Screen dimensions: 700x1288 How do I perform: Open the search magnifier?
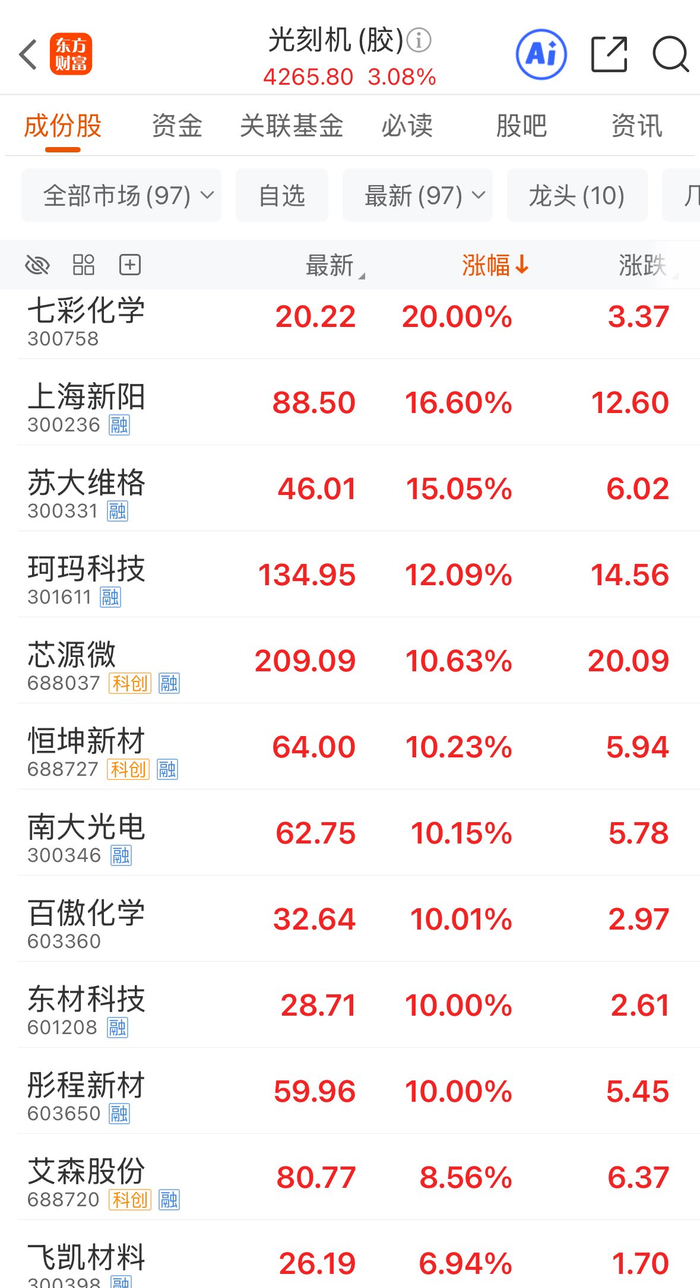pyautogui.click(x=670, y=55)
